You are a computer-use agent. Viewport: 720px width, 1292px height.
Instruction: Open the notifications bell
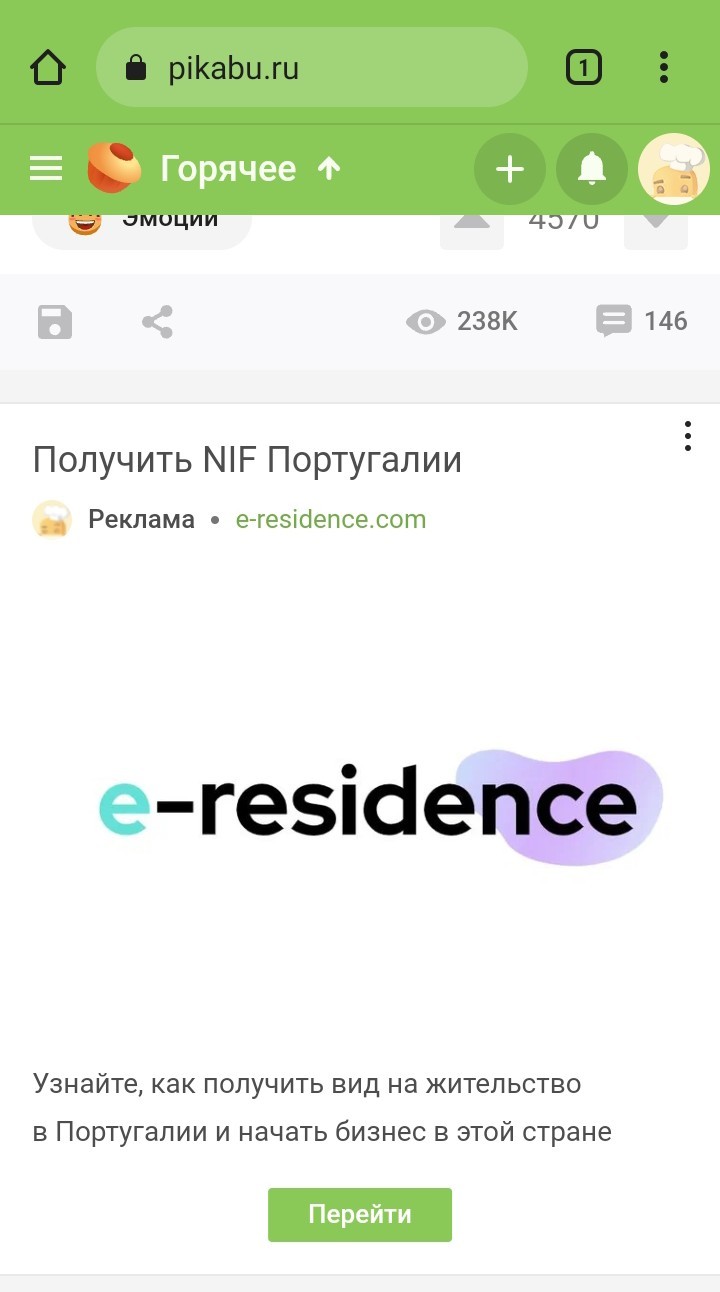pos(592,169)
